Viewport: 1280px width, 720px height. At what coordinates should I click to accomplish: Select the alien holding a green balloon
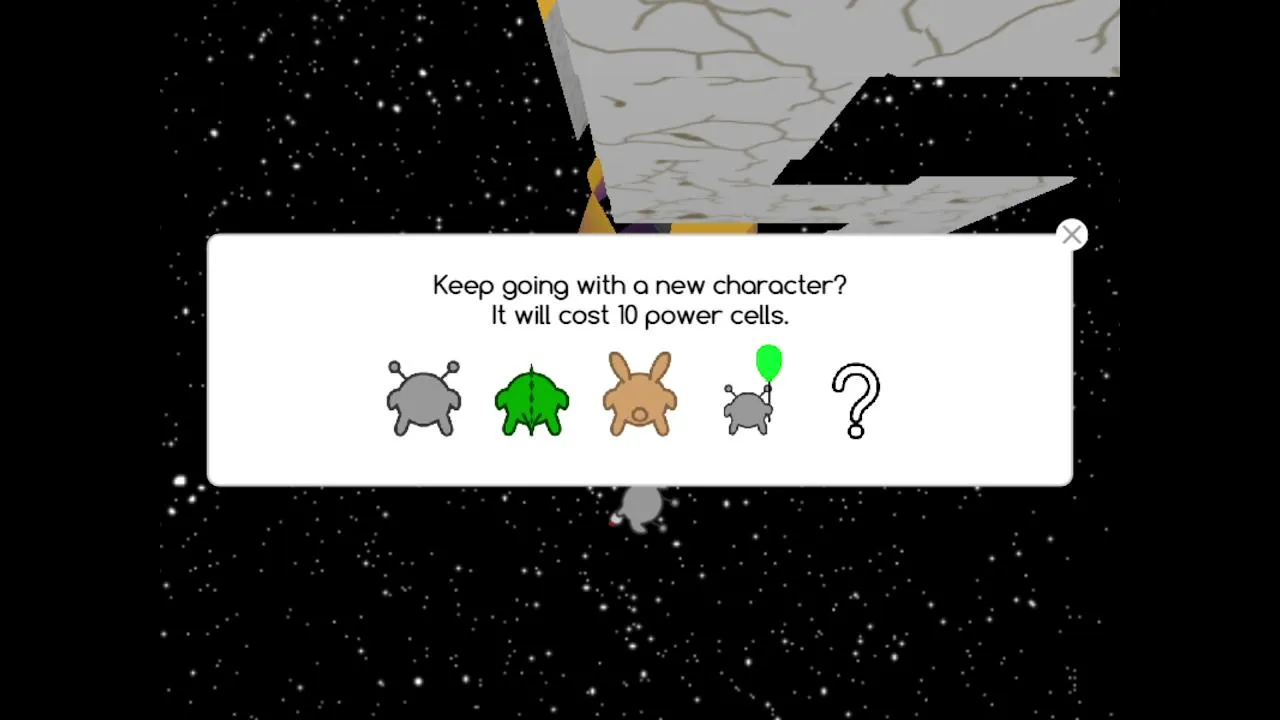coord(753,390)
